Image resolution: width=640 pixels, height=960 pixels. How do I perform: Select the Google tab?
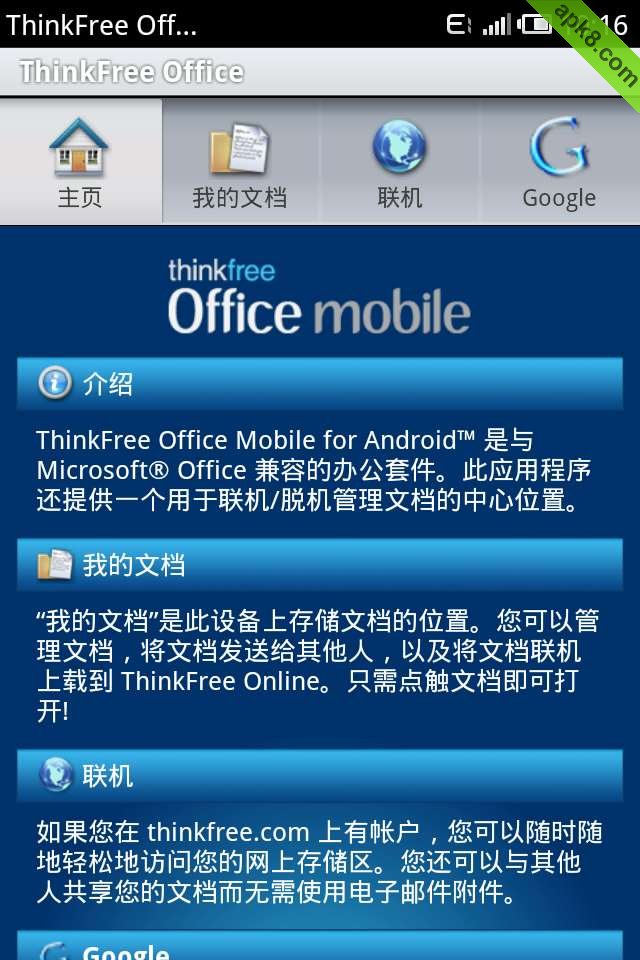click(x=559, y=162)
